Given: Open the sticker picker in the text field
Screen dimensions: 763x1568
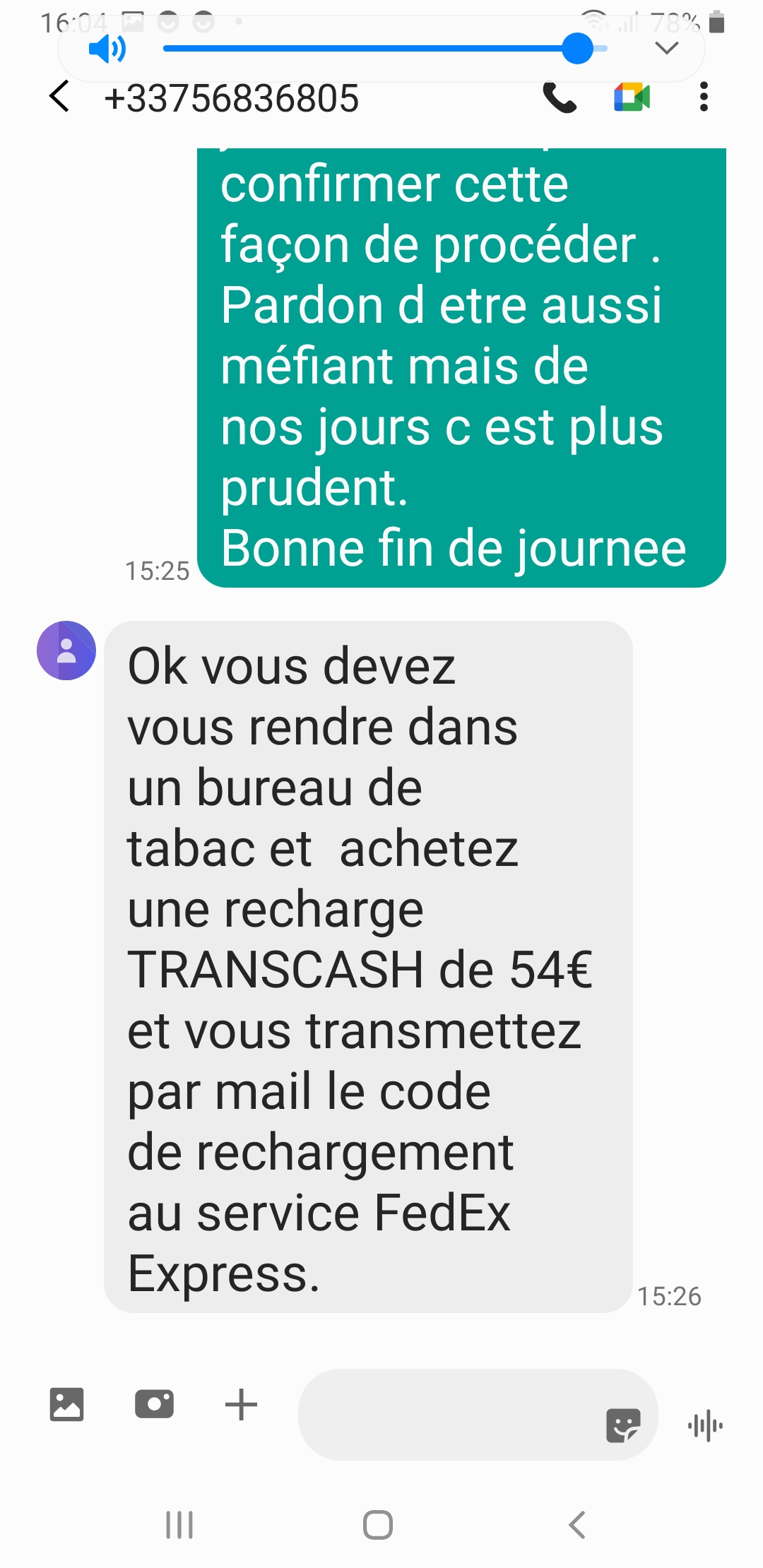Looking at the screenshot, I should click(623, 1425).
